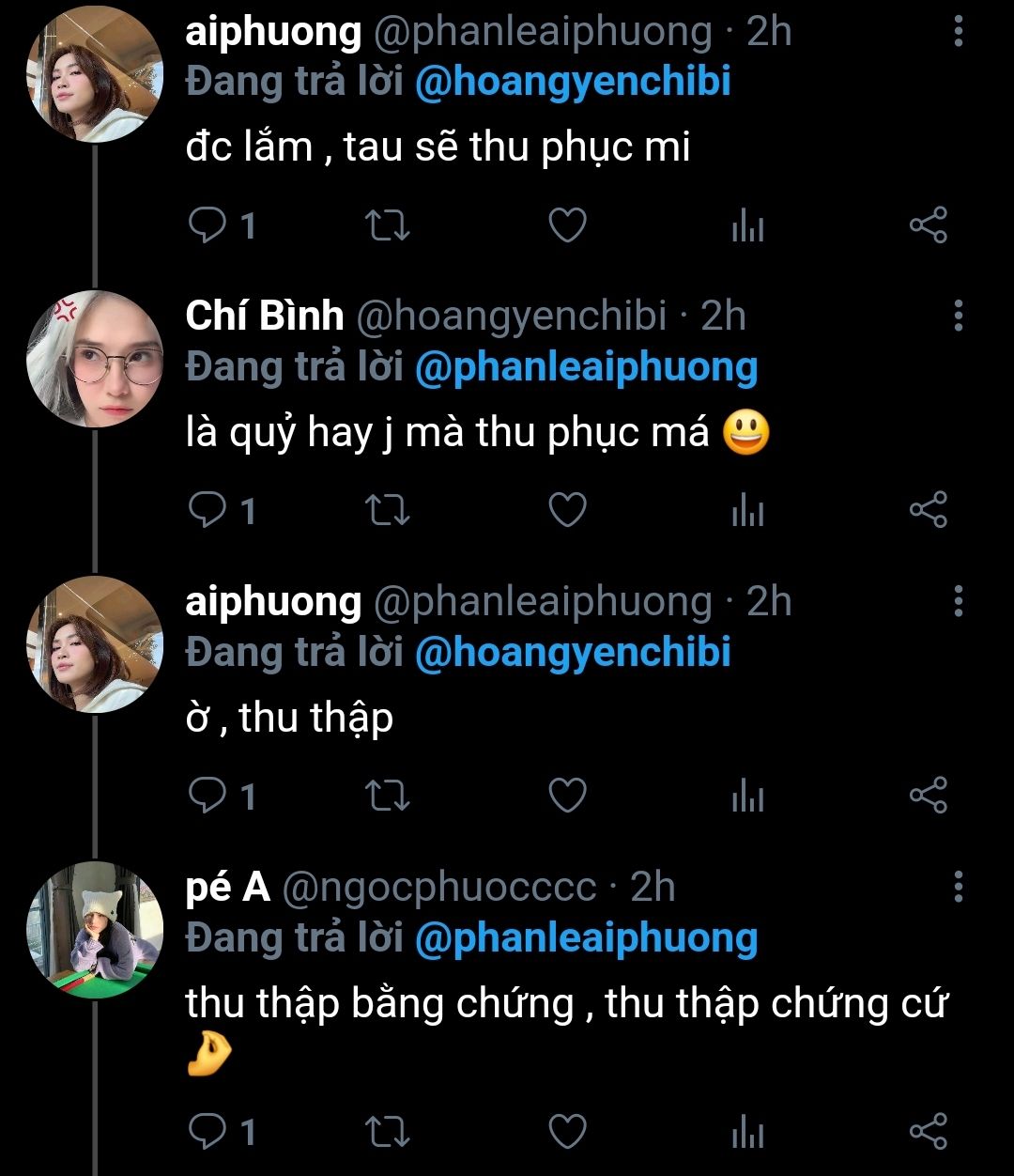
Task: Open overflow menu on Chí Bình's tweet
Action: [958, 317]
